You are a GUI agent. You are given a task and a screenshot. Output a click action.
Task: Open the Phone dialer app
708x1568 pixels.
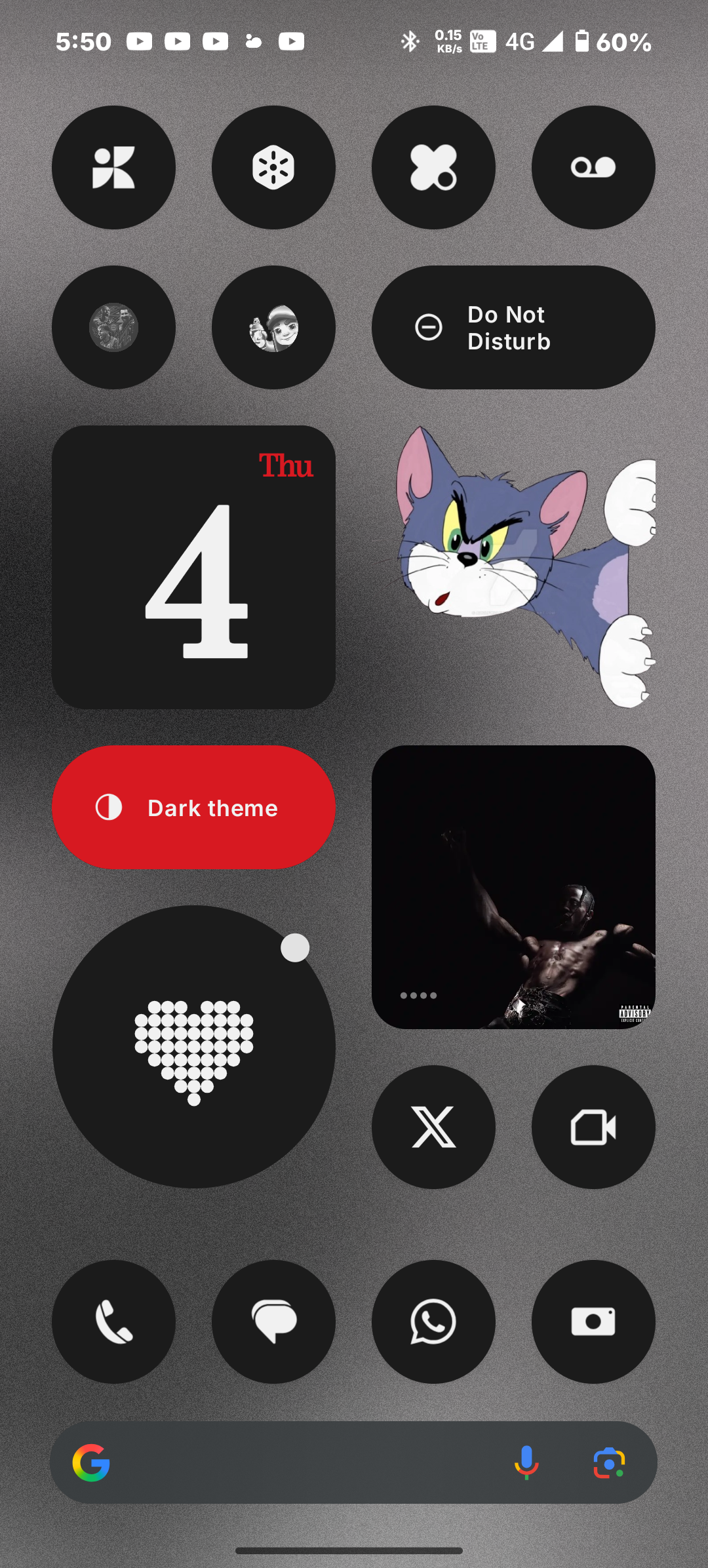click(x=113, y=1322)
